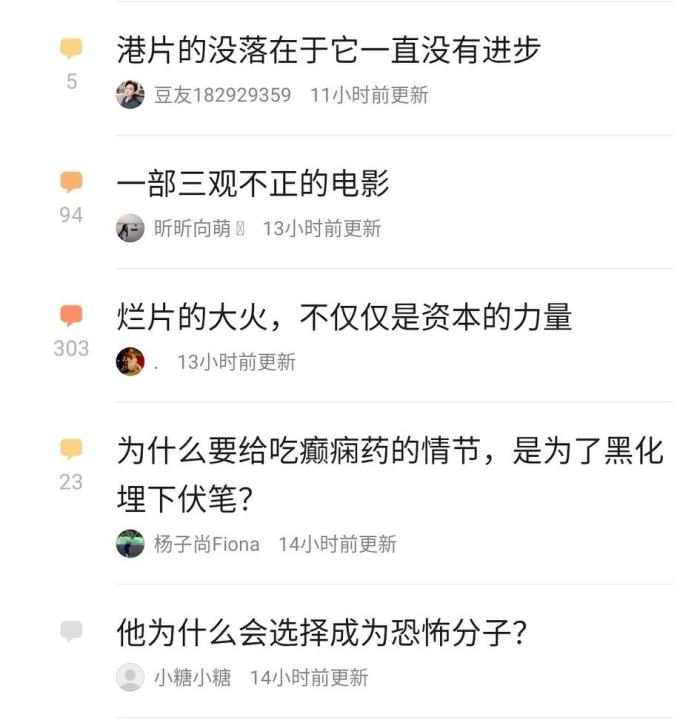Open 豆友182929359's profile avatar
This screenshot has height=720, width=700.
click(130, 95)
